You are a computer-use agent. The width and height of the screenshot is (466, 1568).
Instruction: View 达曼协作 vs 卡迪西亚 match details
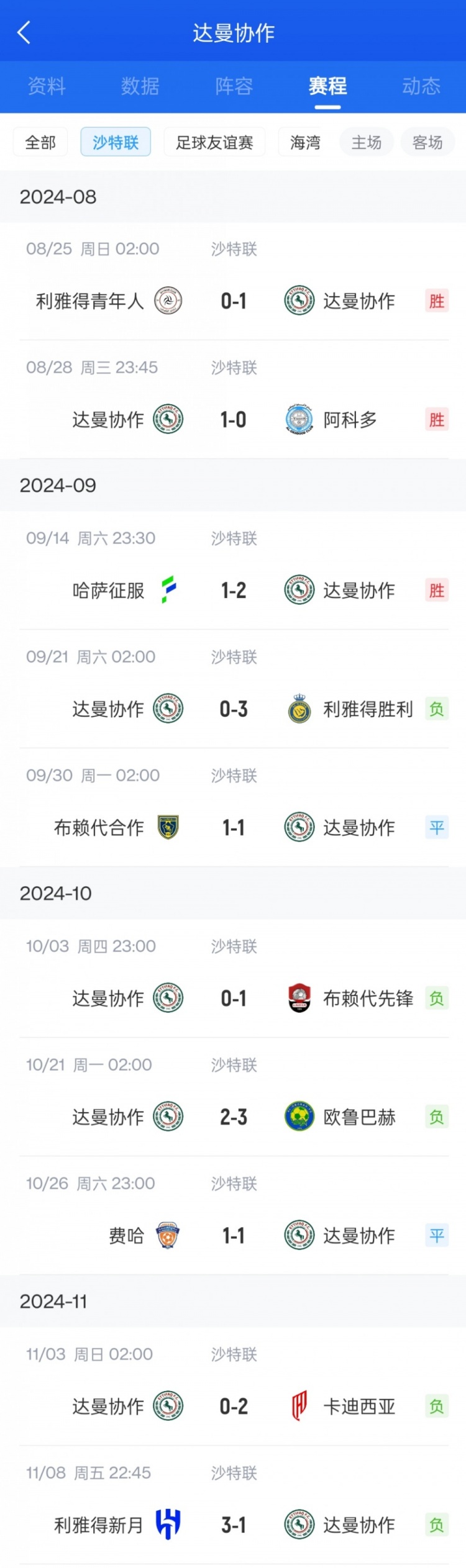tap(234, 1407)
